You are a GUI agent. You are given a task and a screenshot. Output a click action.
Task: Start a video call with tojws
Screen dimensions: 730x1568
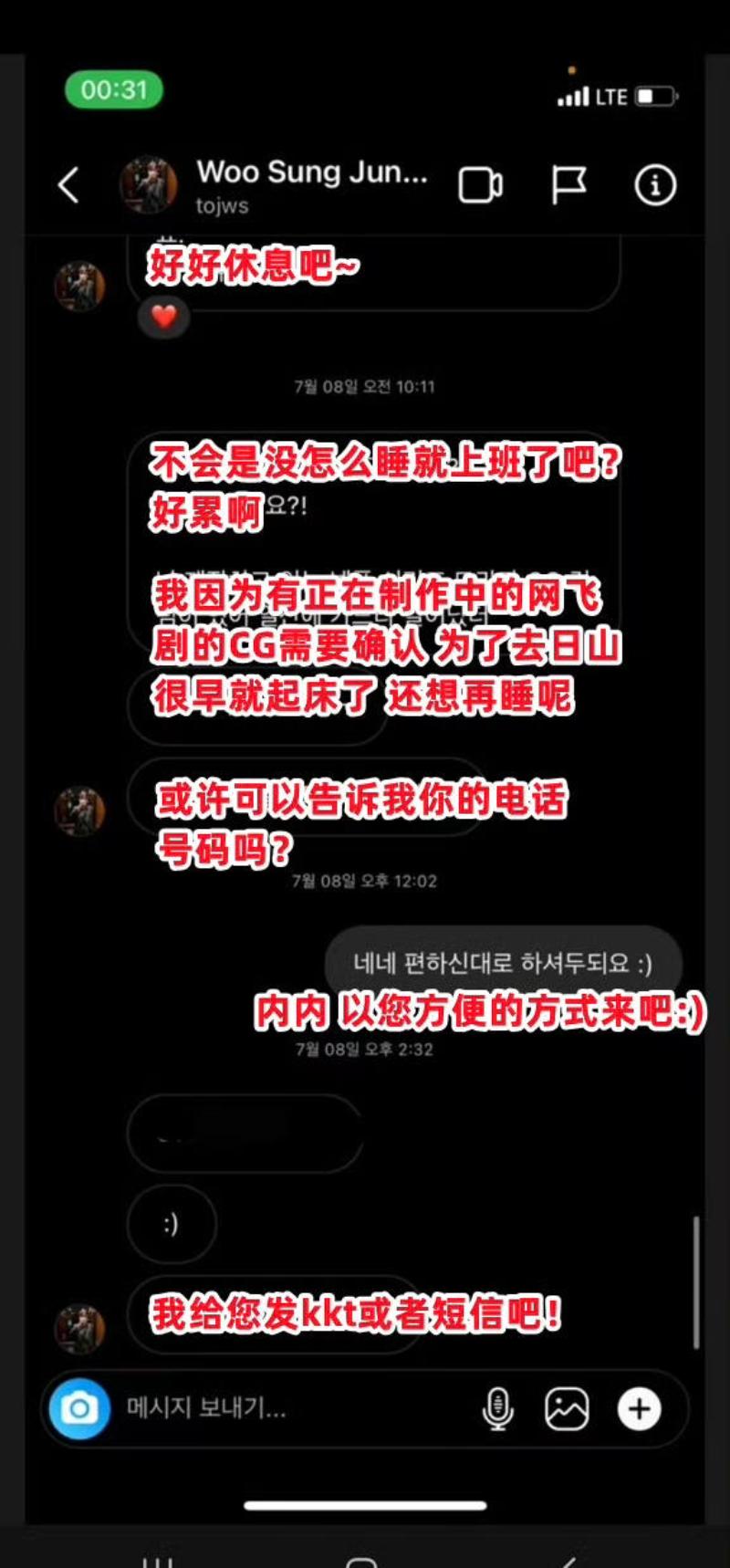[x=480, y=185]
